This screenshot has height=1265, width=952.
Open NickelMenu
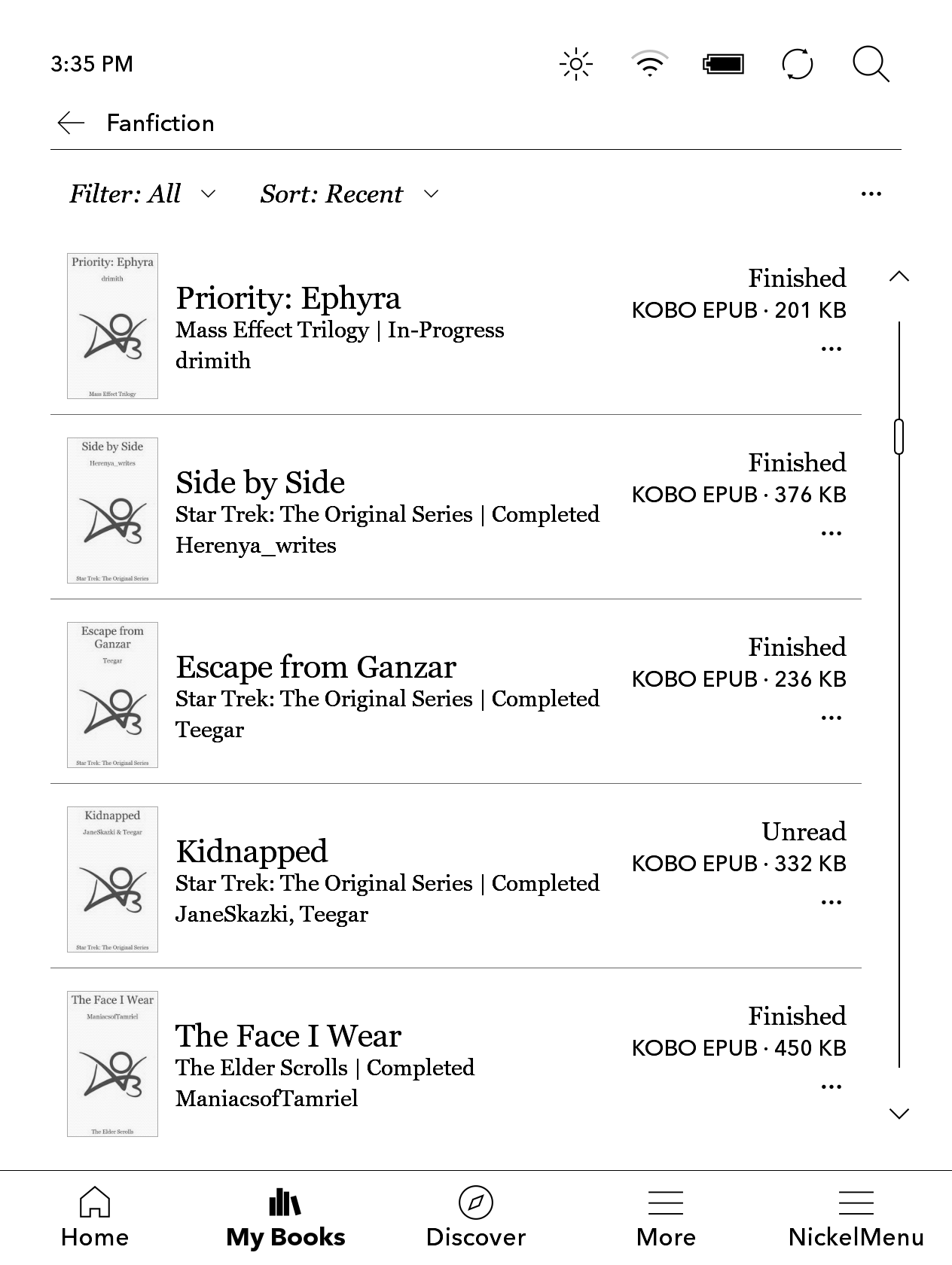(x=856, y=1218)
